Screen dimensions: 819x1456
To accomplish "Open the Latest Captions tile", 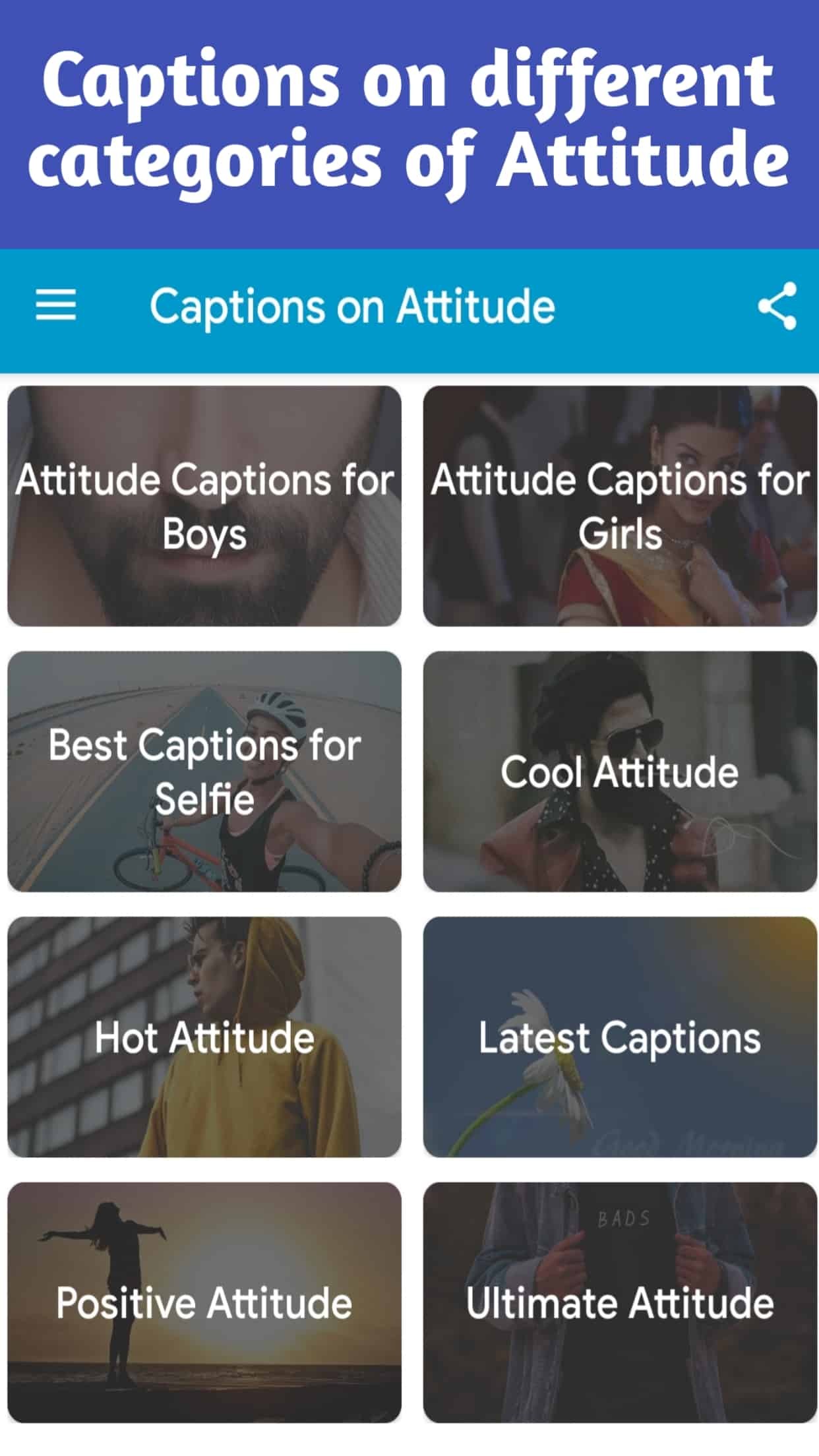I will 620,1037.
